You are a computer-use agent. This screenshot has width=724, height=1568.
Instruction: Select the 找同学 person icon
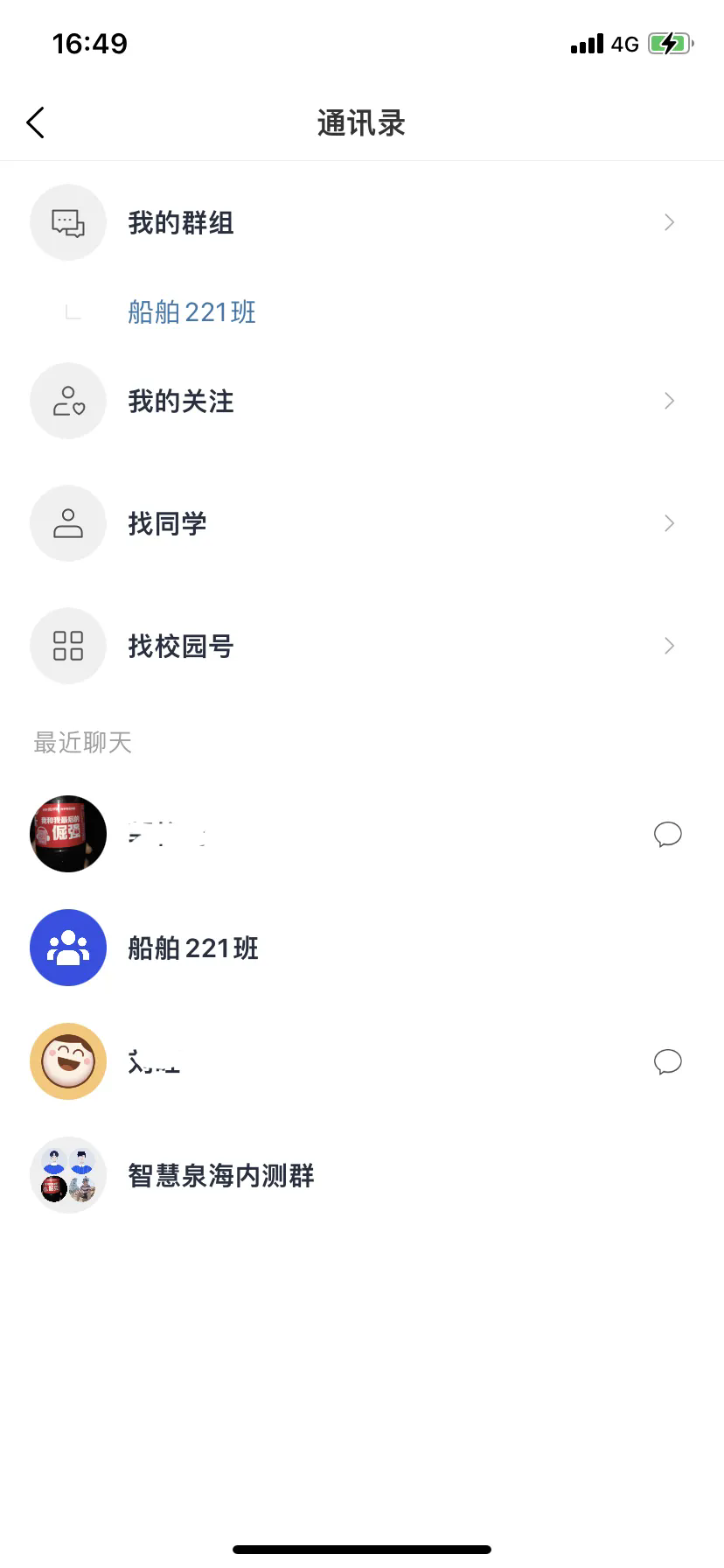coord(67,523)
